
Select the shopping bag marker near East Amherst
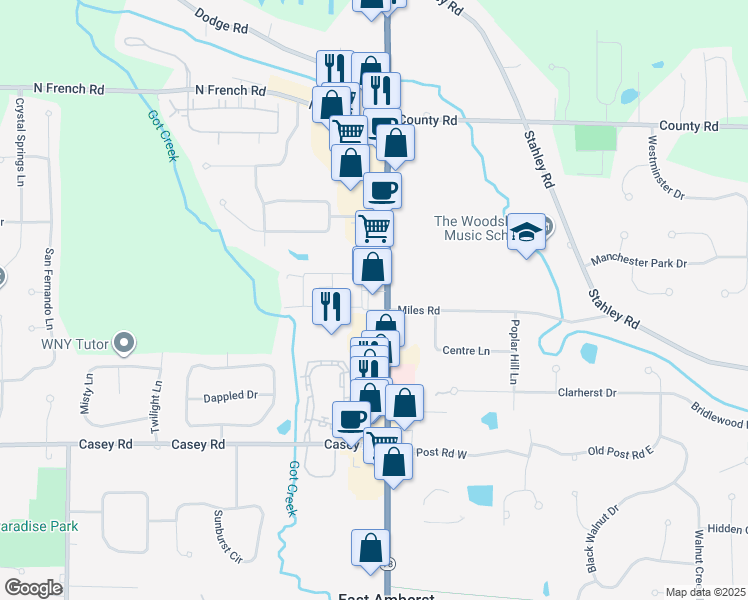[x=370, y=549]
